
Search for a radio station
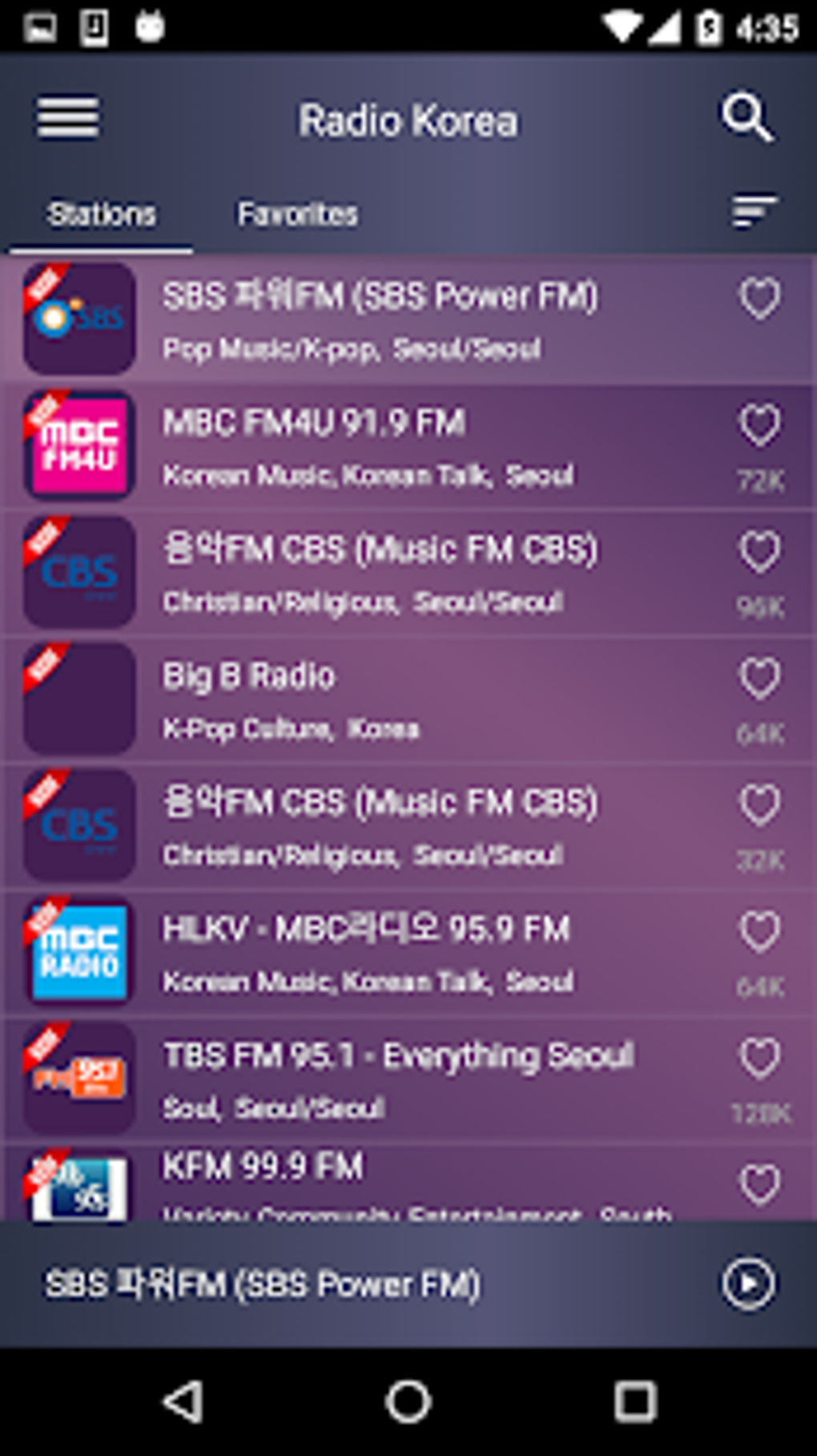747,119
